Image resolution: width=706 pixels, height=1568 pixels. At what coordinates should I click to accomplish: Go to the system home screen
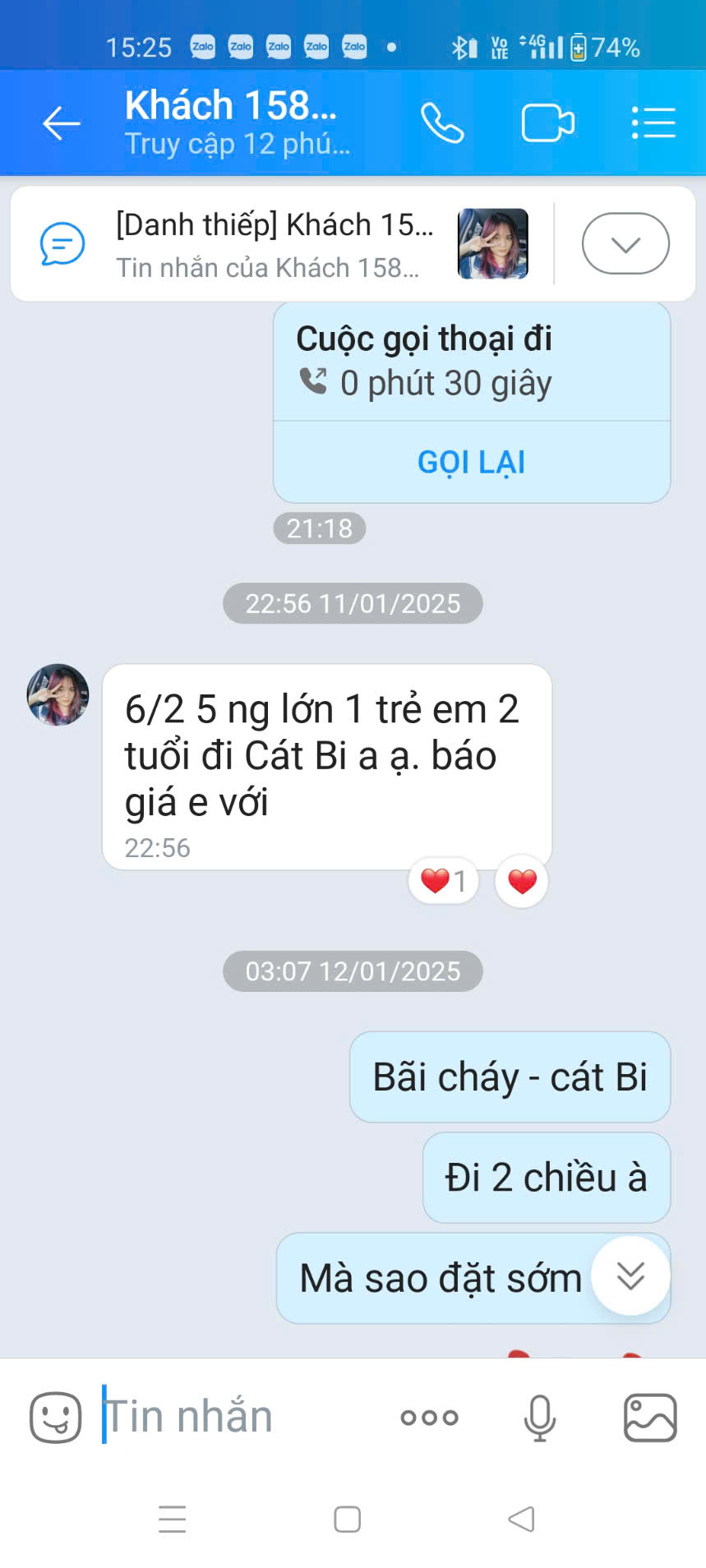click(x=348, y=1520)
